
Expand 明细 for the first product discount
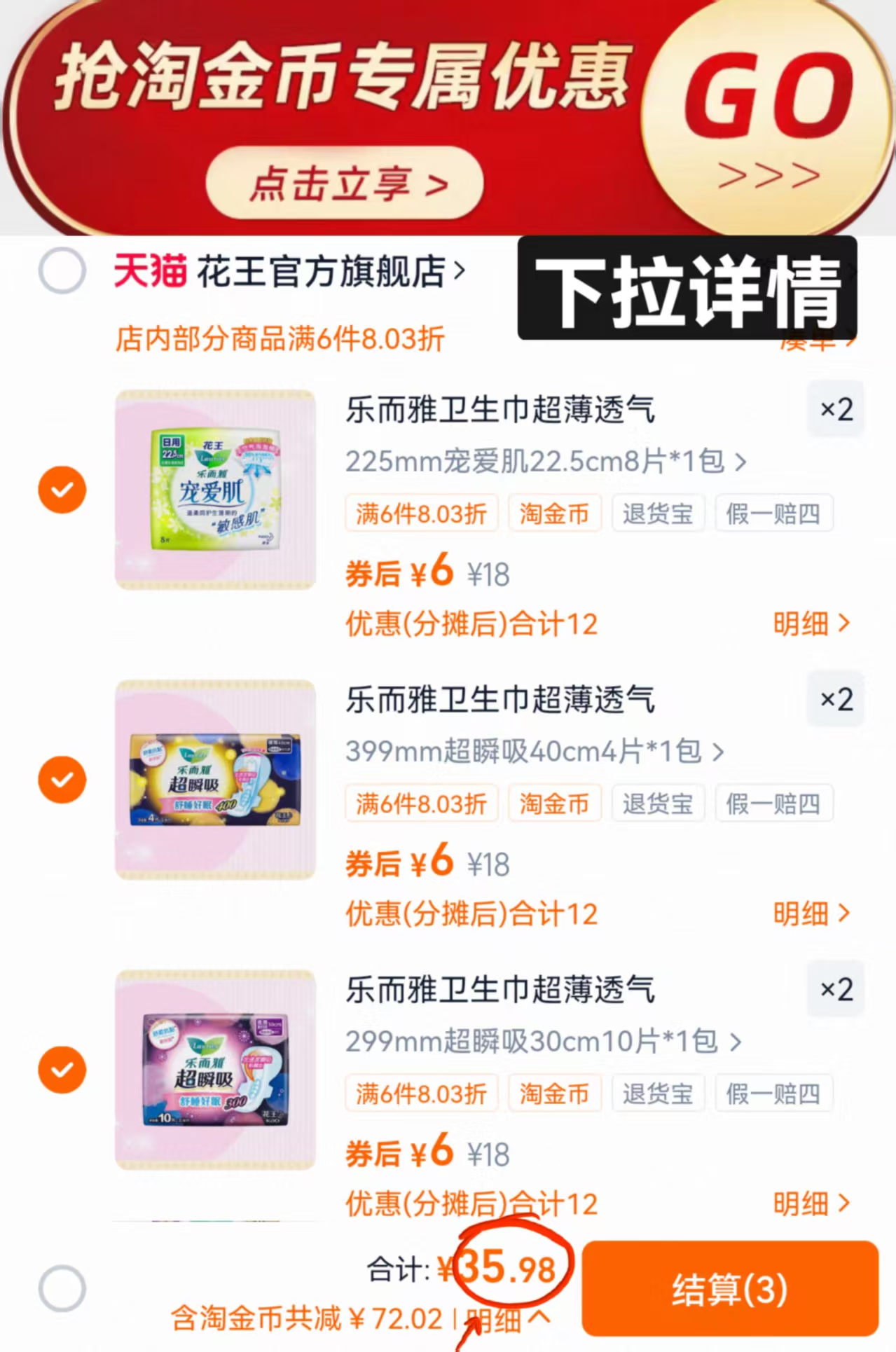coord(811,623)
